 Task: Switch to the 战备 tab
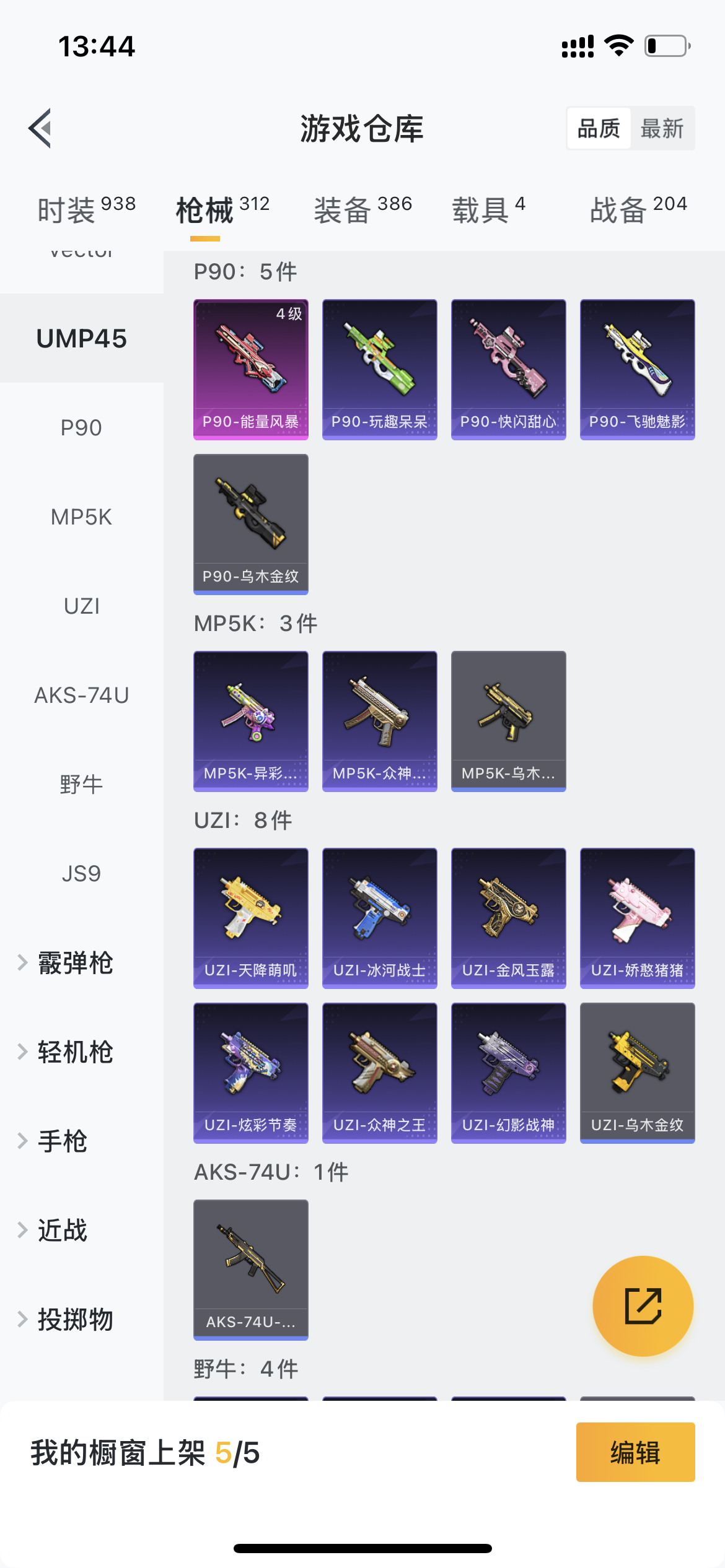pyautogui.click(x=638, y=209)
